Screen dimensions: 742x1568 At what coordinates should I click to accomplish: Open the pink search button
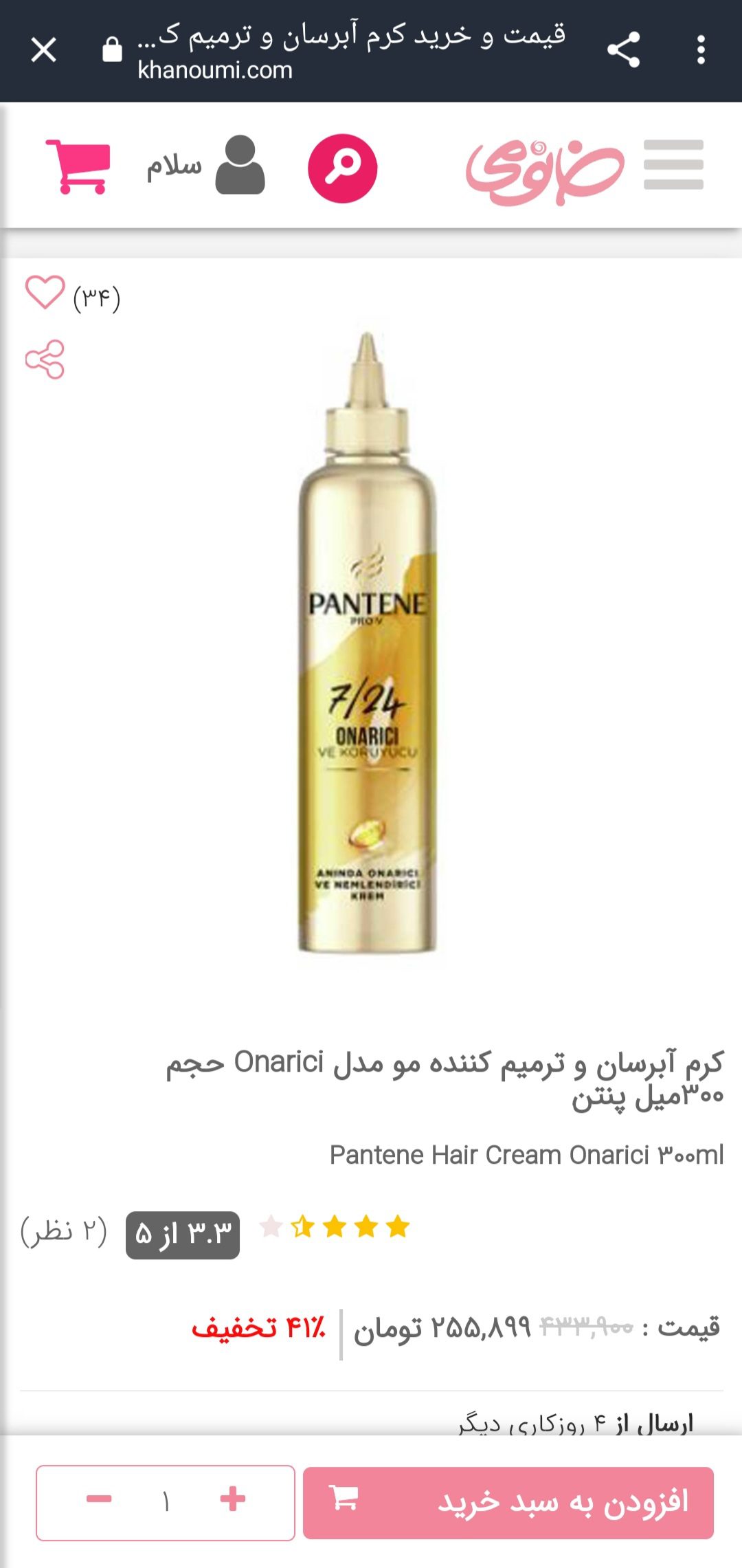point(342,168)
